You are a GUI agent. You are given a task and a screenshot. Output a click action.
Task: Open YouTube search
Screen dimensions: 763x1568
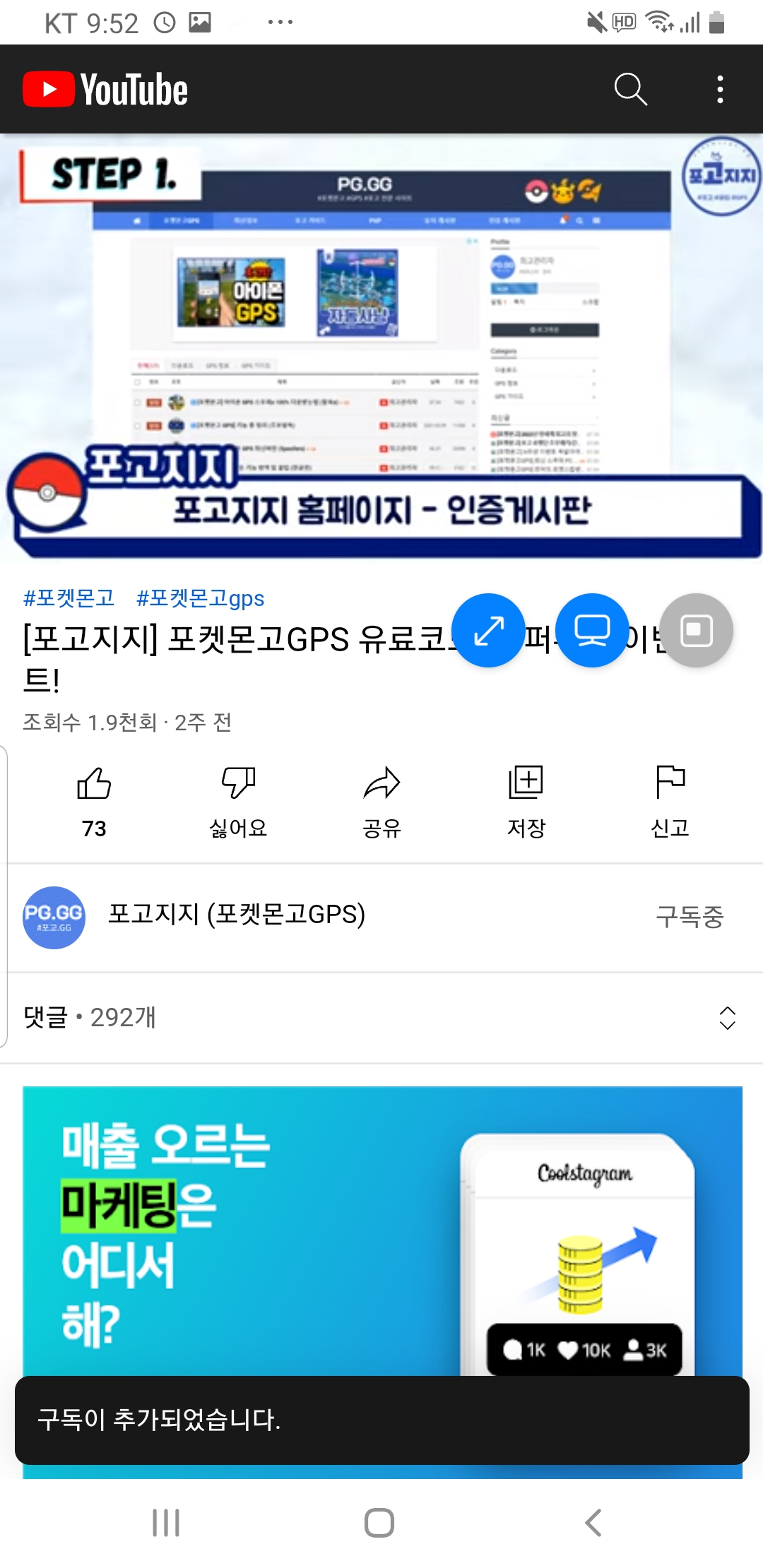[630, 90]
